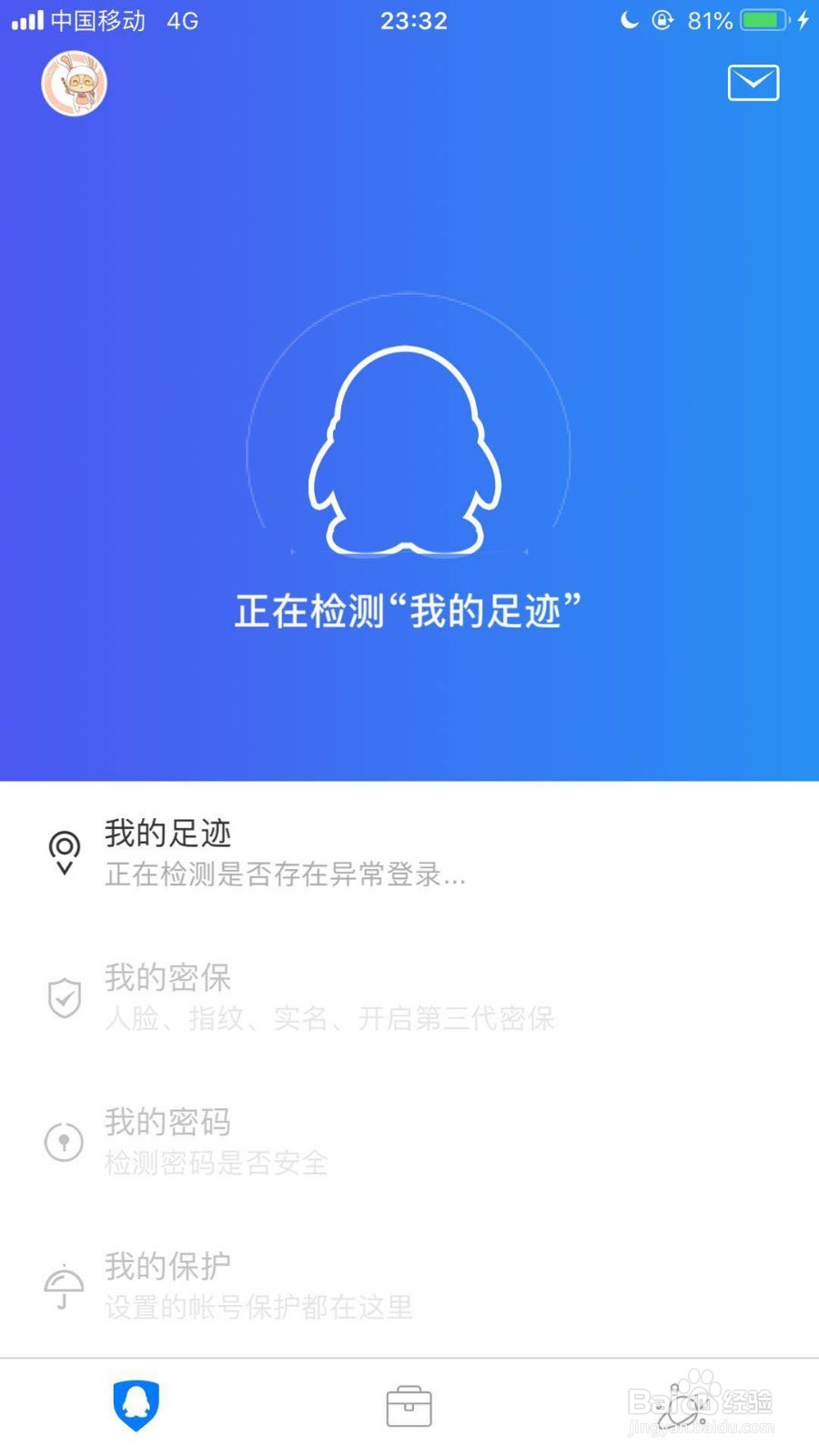The image size is (819, 1456).
Task: Open the message envelope at top right
Action: tap(753, 82)
